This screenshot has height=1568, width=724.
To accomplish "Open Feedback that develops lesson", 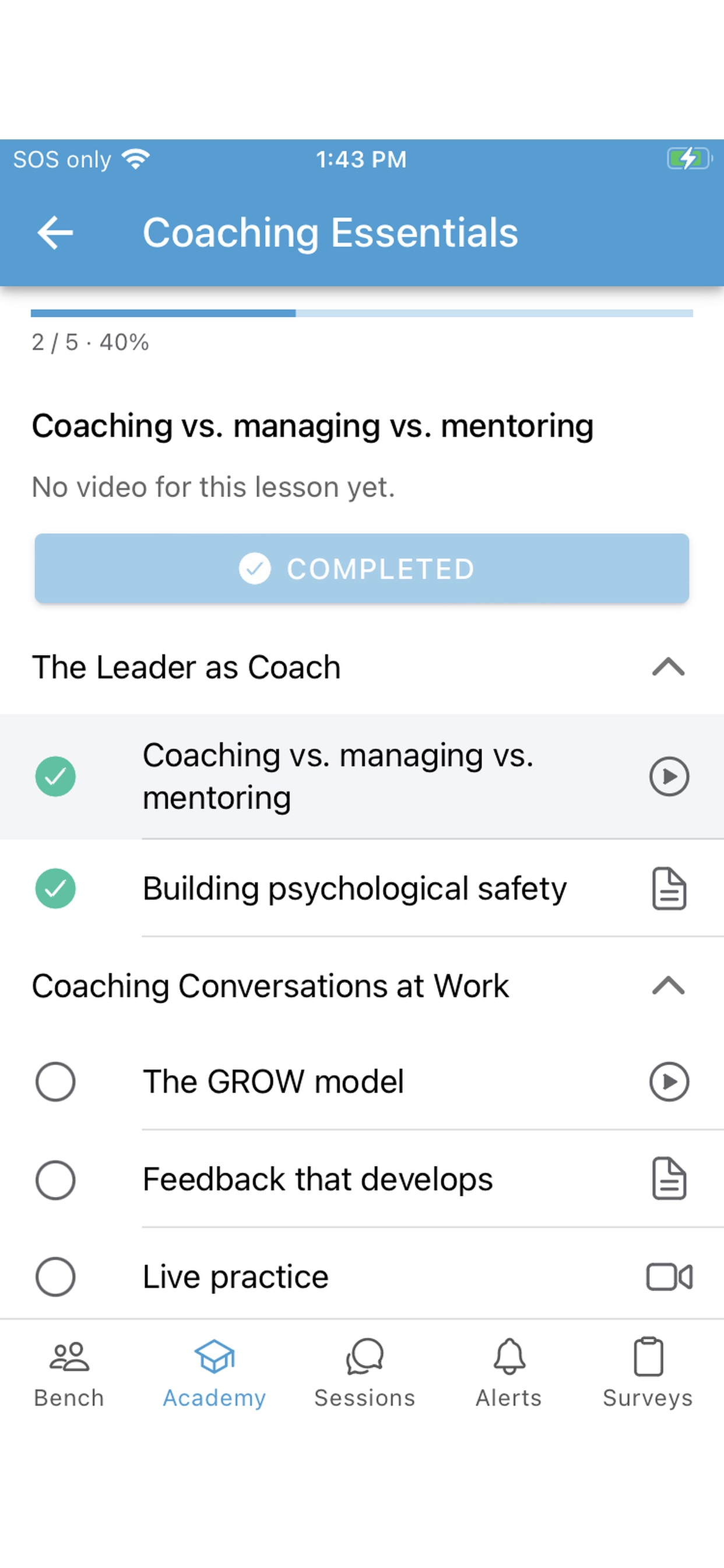I will 362,1179.
